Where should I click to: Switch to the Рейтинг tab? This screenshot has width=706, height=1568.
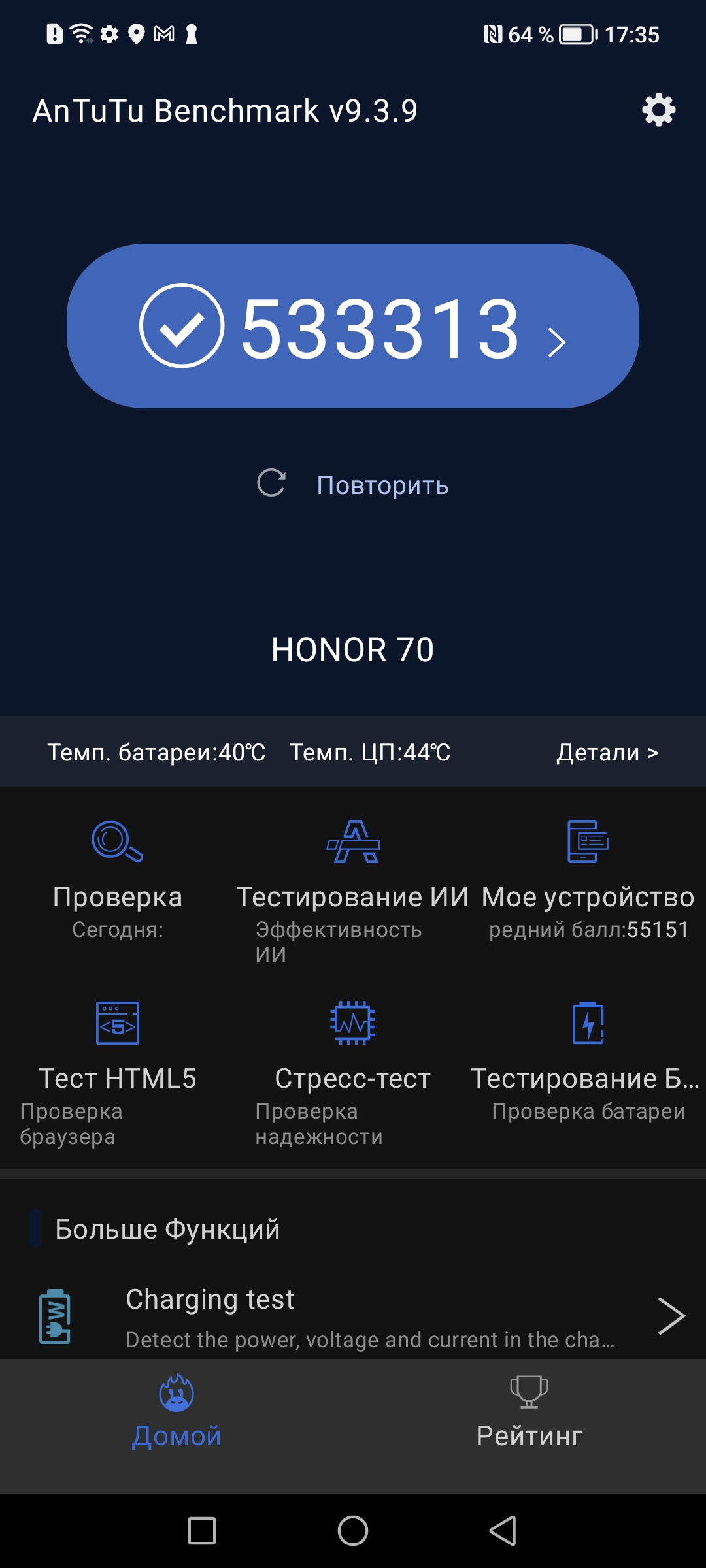click(529, 1413)
